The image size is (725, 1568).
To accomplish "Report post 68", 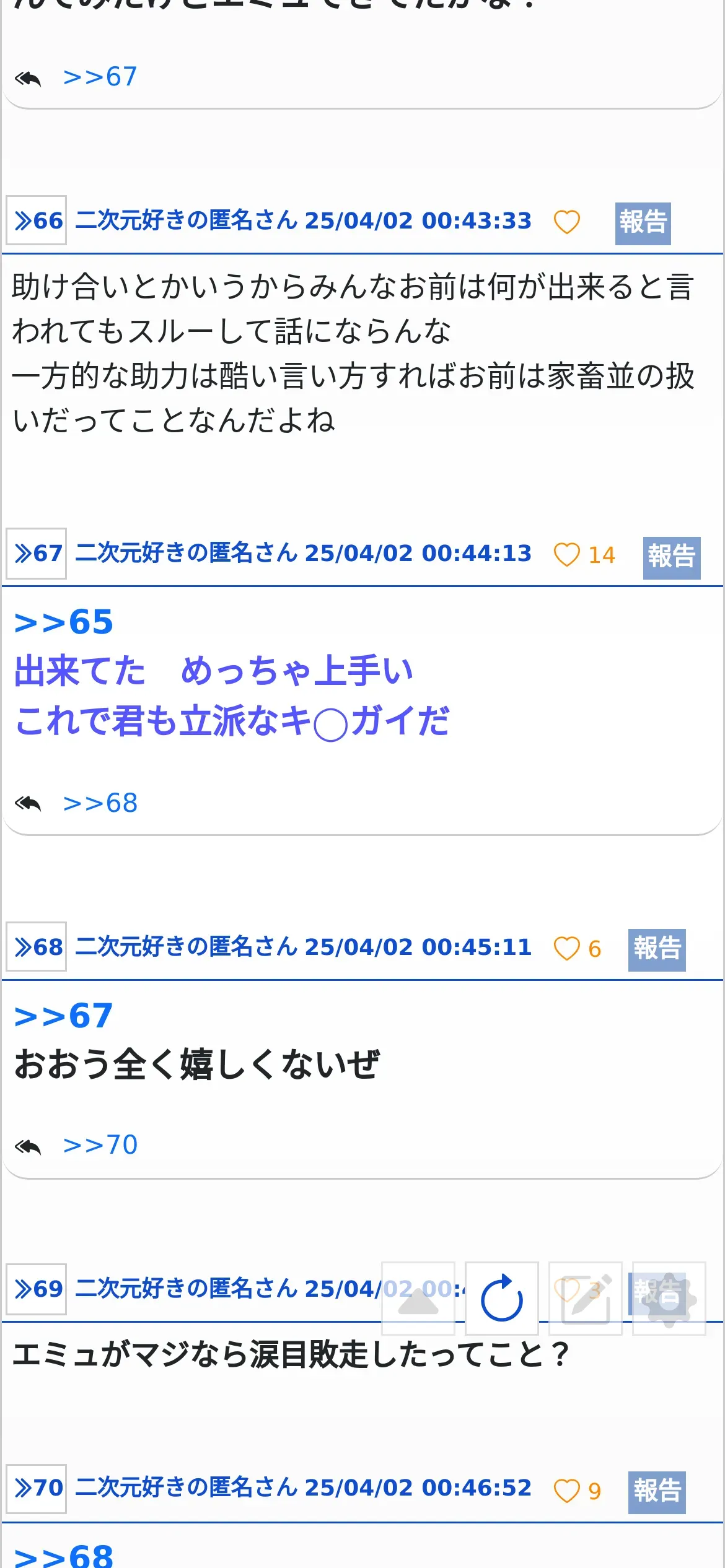I will tap(657, 949).
